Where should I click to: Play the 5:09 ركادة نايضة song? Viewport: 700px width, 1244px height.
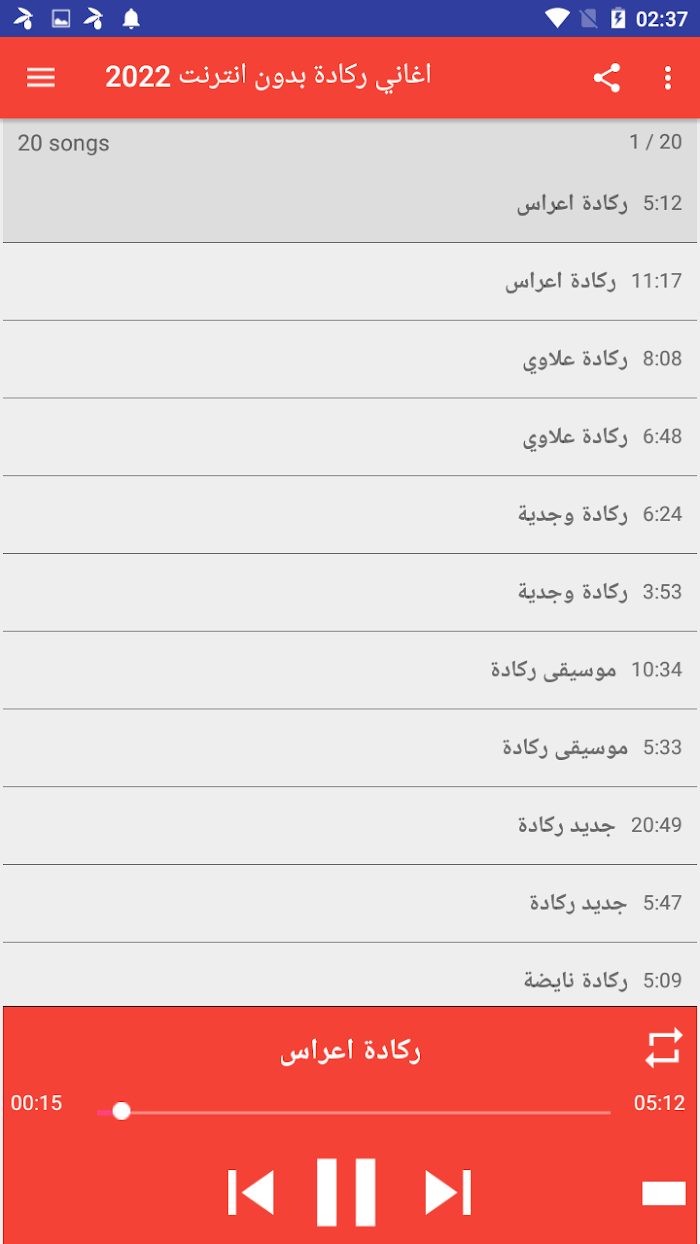[x=350, y=980]
